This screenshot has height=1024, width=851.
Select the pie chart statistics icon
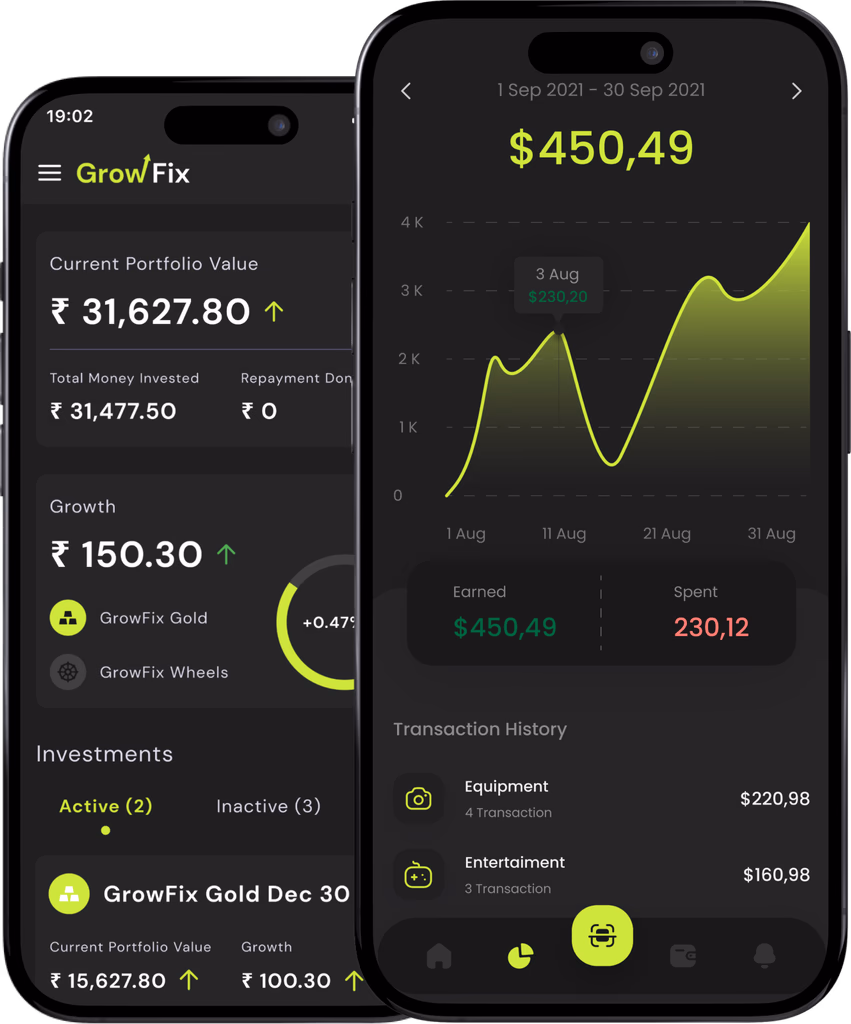pyautogui.click(x=521, y=957)
